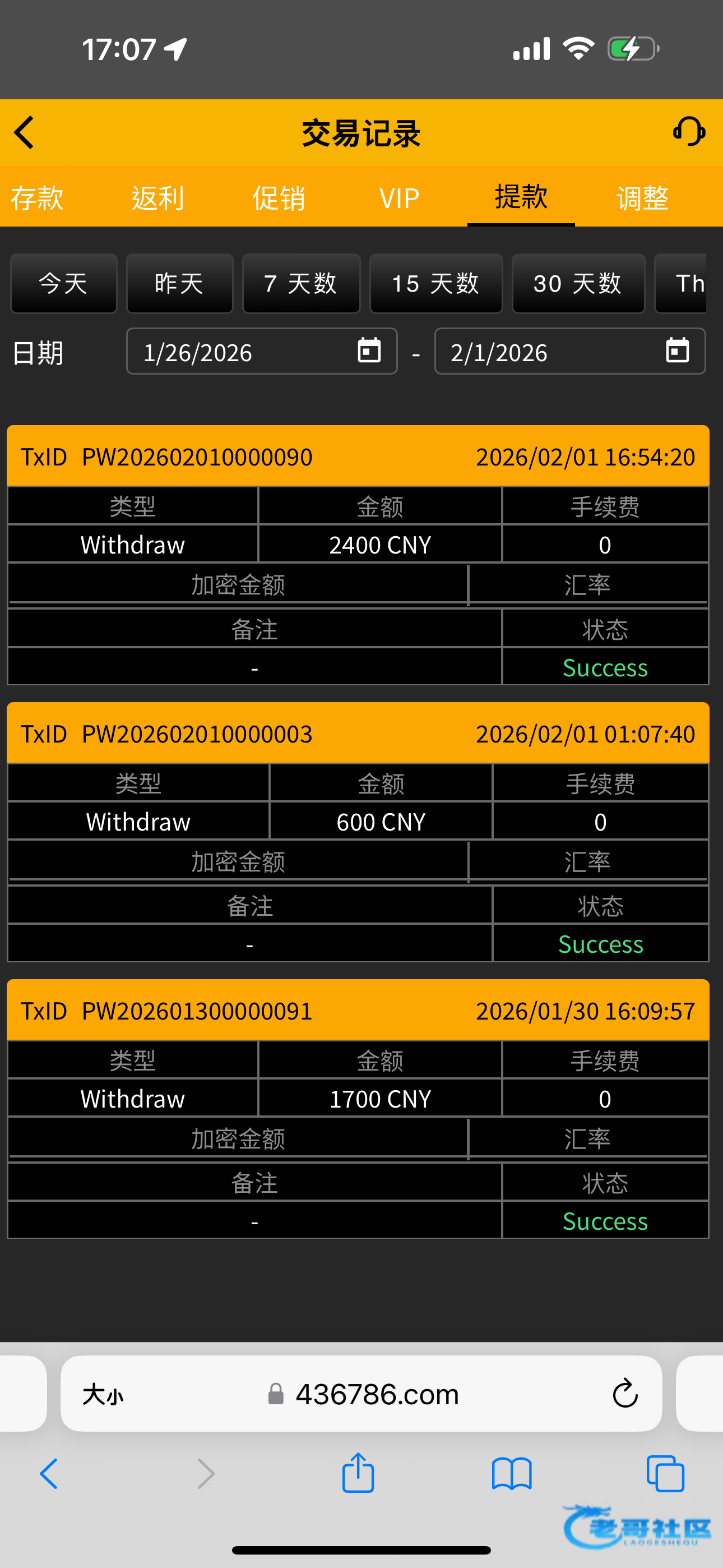Image resolution: width=723 pixels, height=1568 pixels.
Task: Show records for 30 天数
Action: point(578,284)
